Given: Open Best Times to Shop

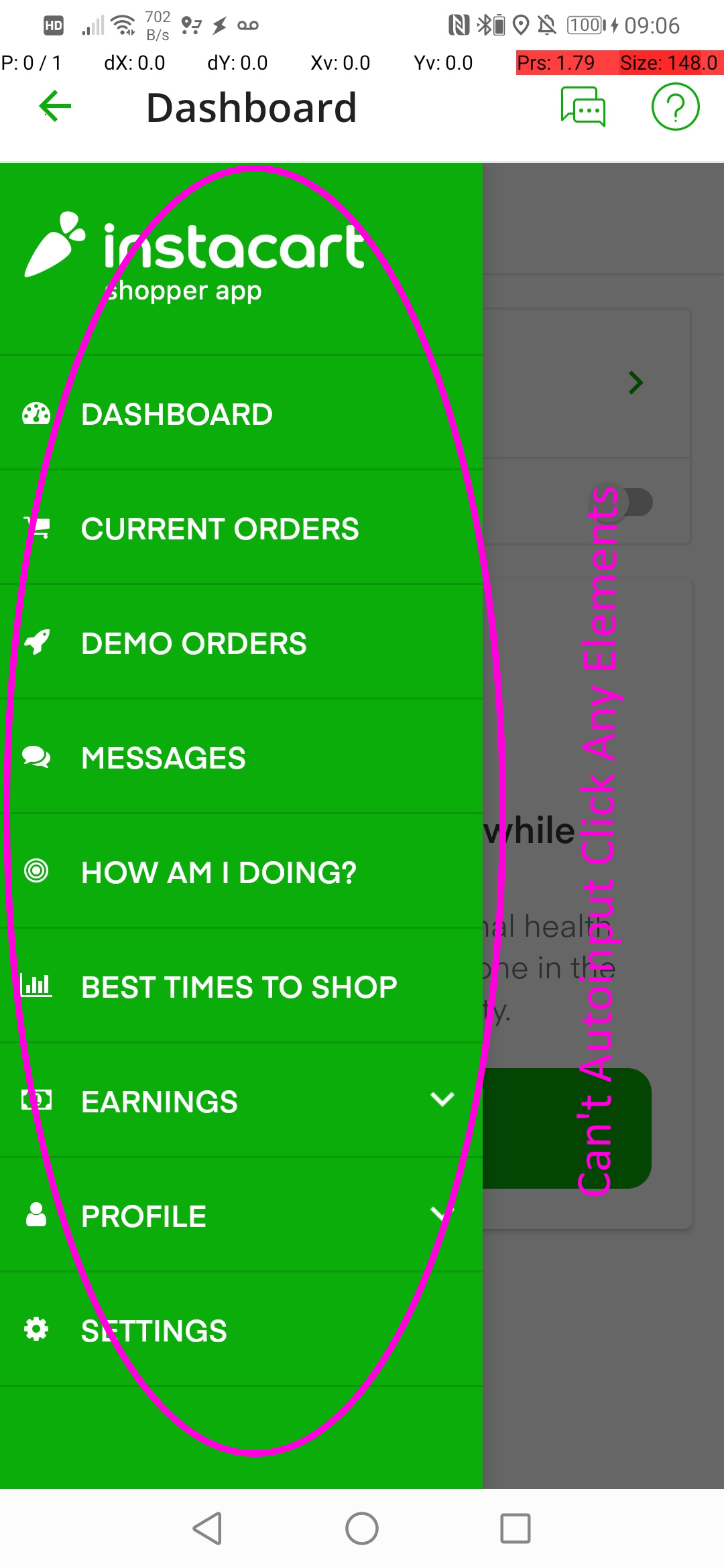Looking at the screenshot, I should (239, 987).
